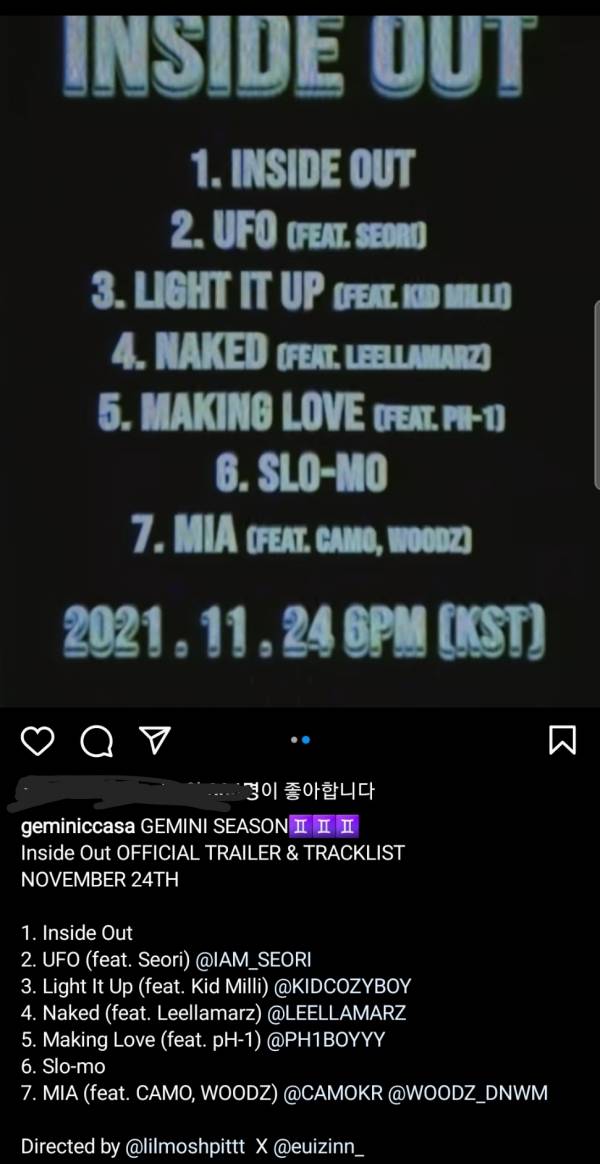Share this post via the paper plane icon
The image size is (600, 1164).
[154, 740]
